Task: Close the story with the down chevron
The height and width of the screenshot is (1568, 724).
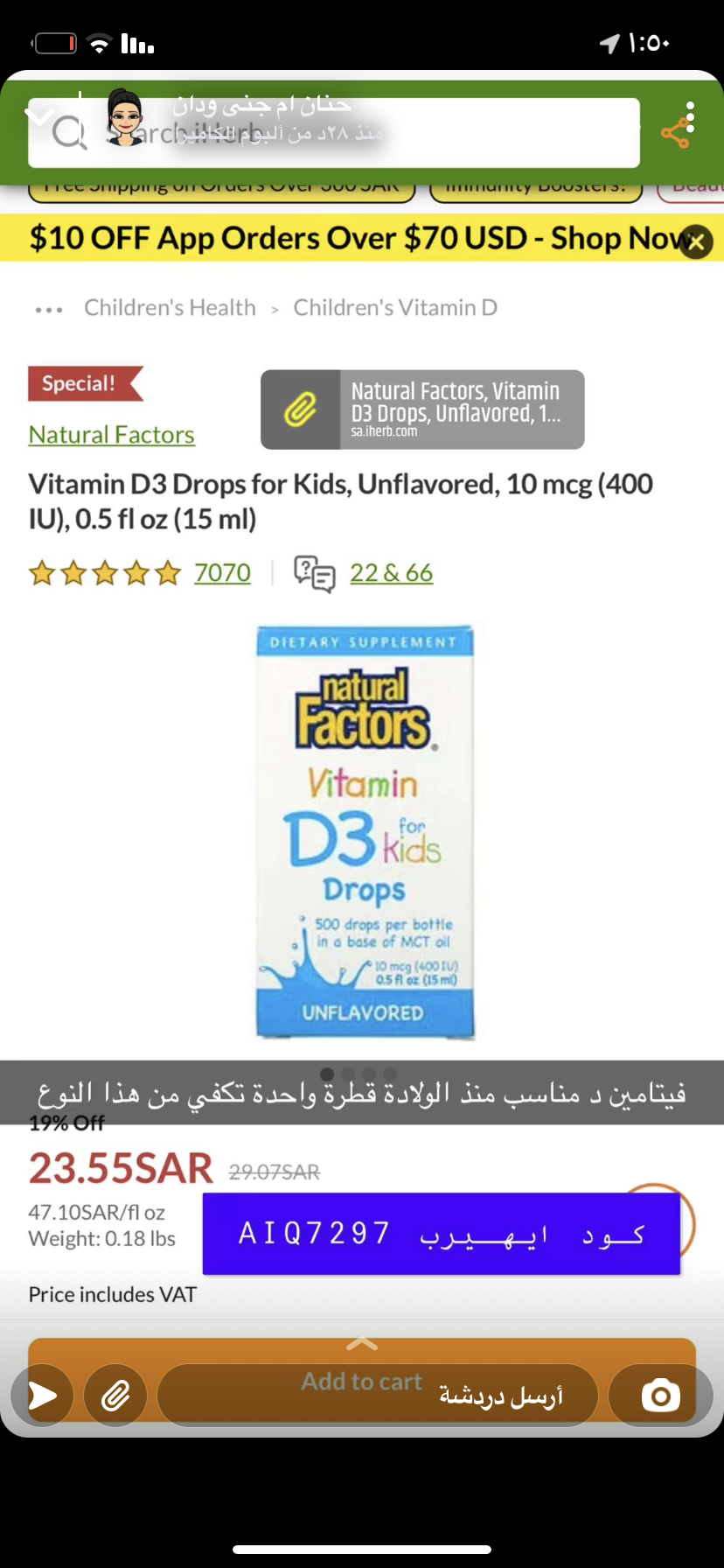Action: tap(39, 115)
